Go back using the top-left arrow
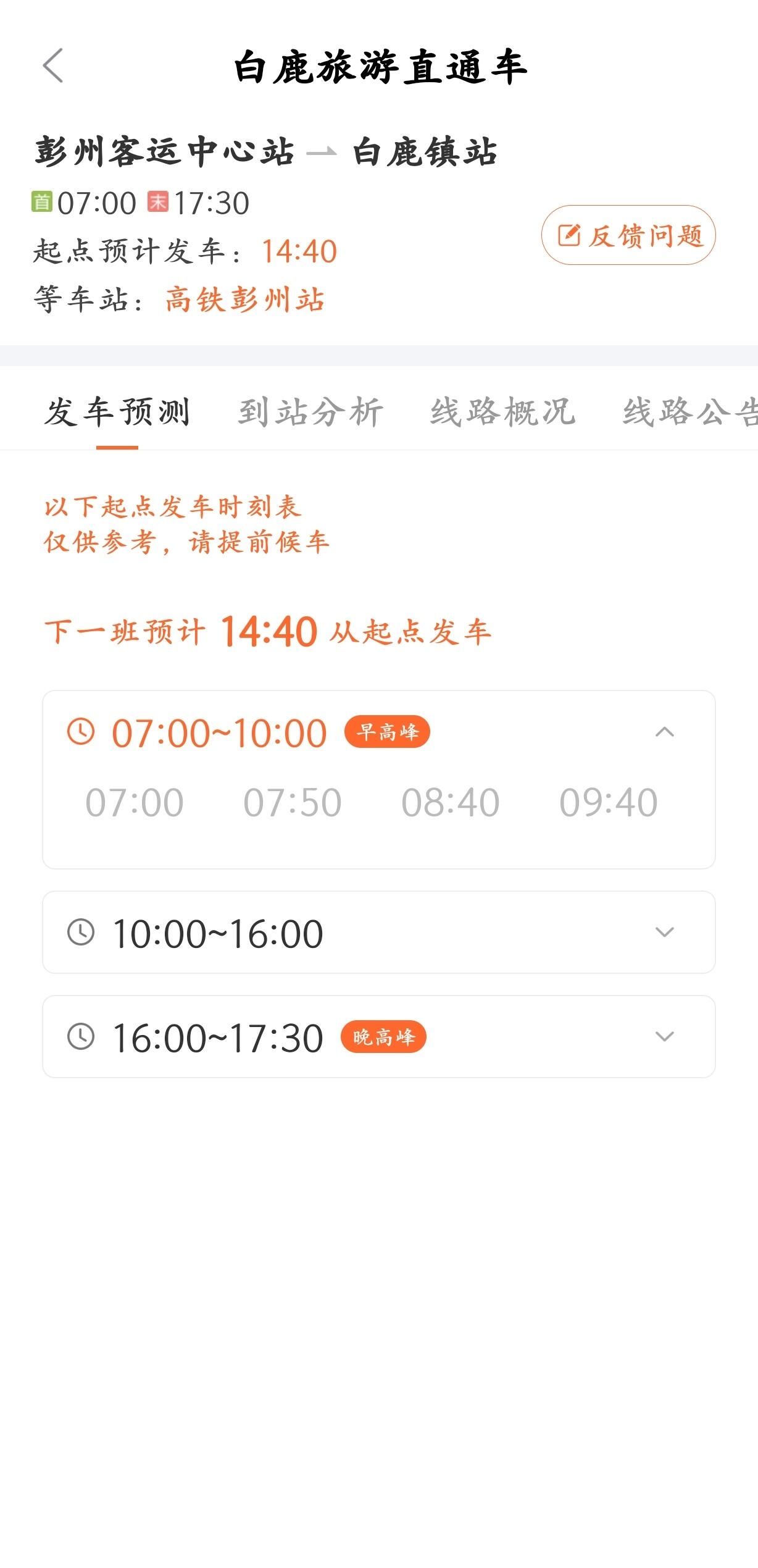The height and width of the screenshot is (1568, 758). pyautogui.click(x=53, y=65)
